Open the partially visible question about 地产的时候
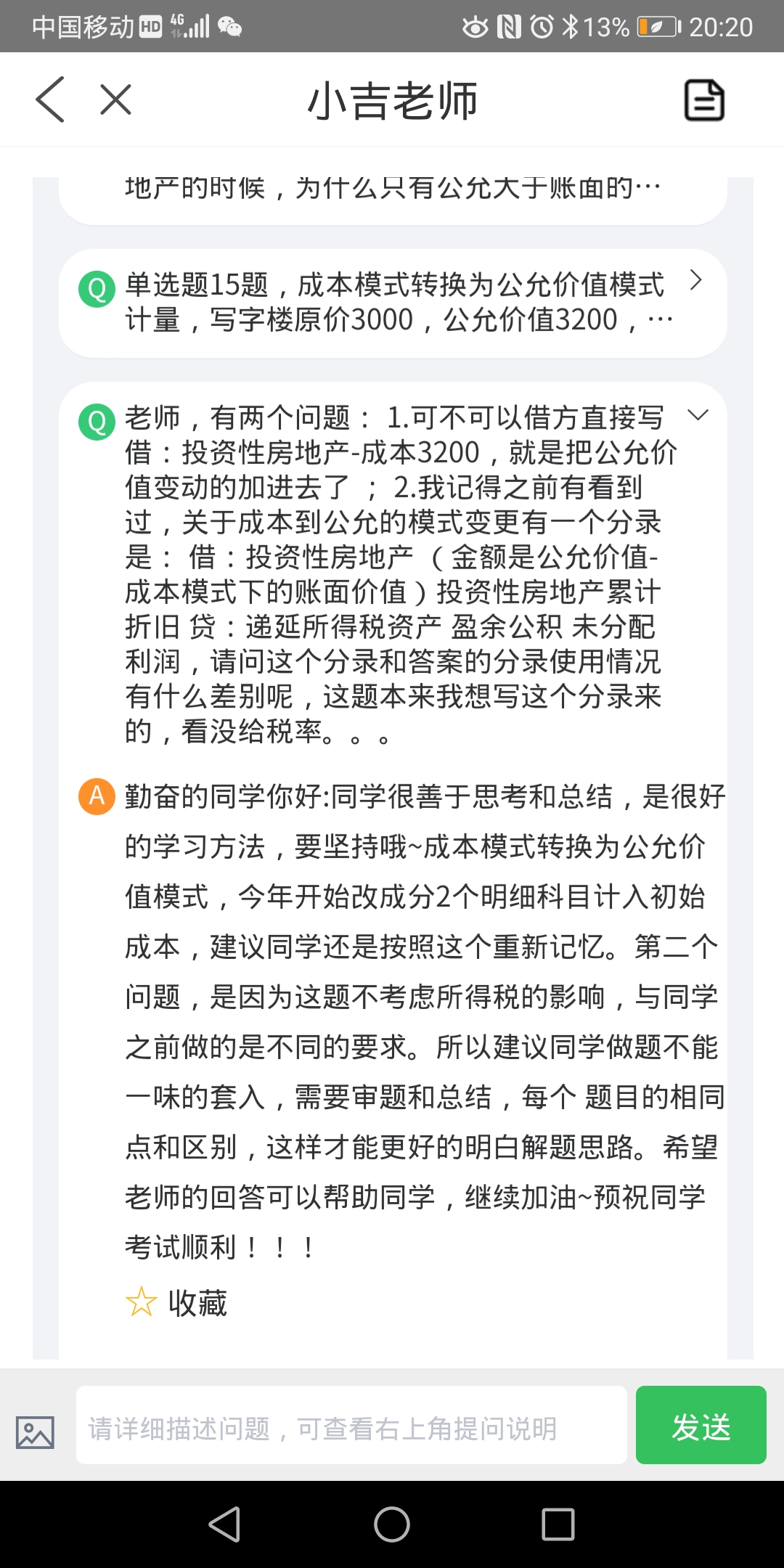The width and height of the screenshot is (784, 1568). click(392, 192)
